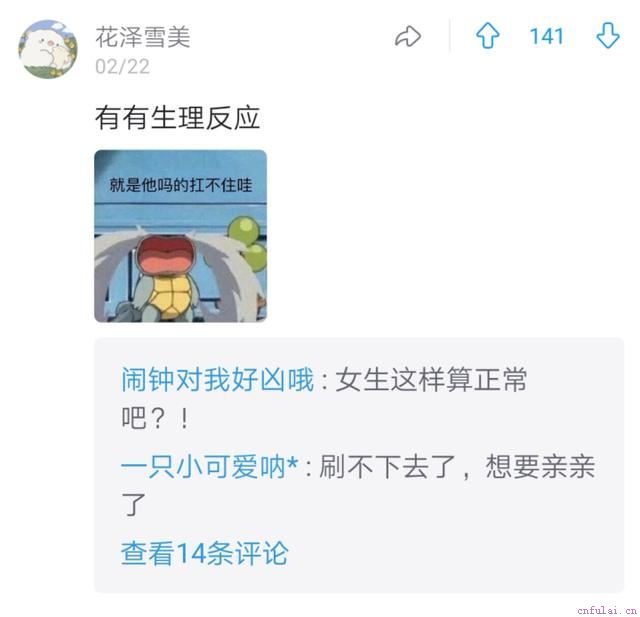Open 闹钟对我好凶哦's profile
This screenshot has height=617, width=640.
217,381
